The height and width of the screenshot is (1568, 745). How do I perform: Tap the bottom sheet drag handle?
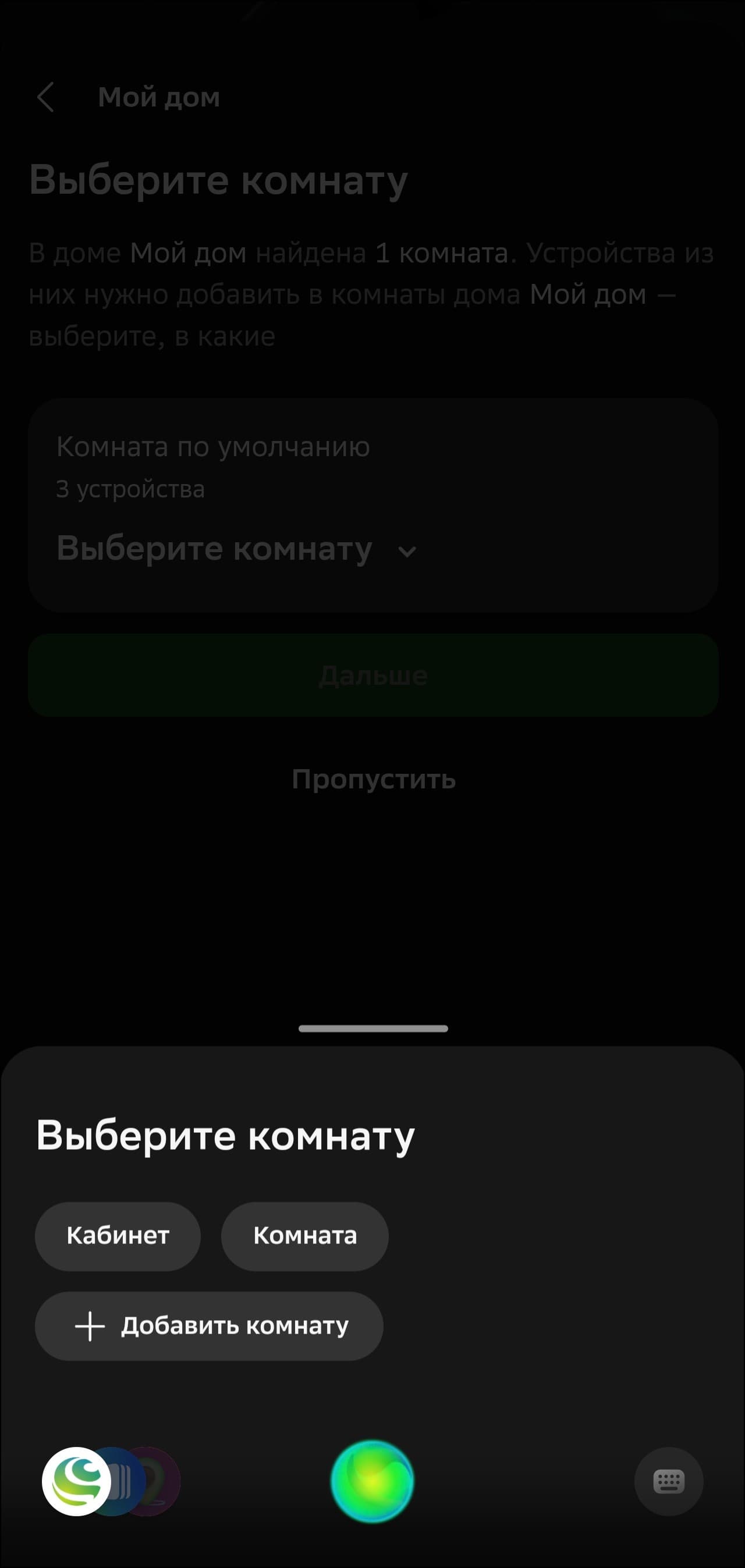373,1029
